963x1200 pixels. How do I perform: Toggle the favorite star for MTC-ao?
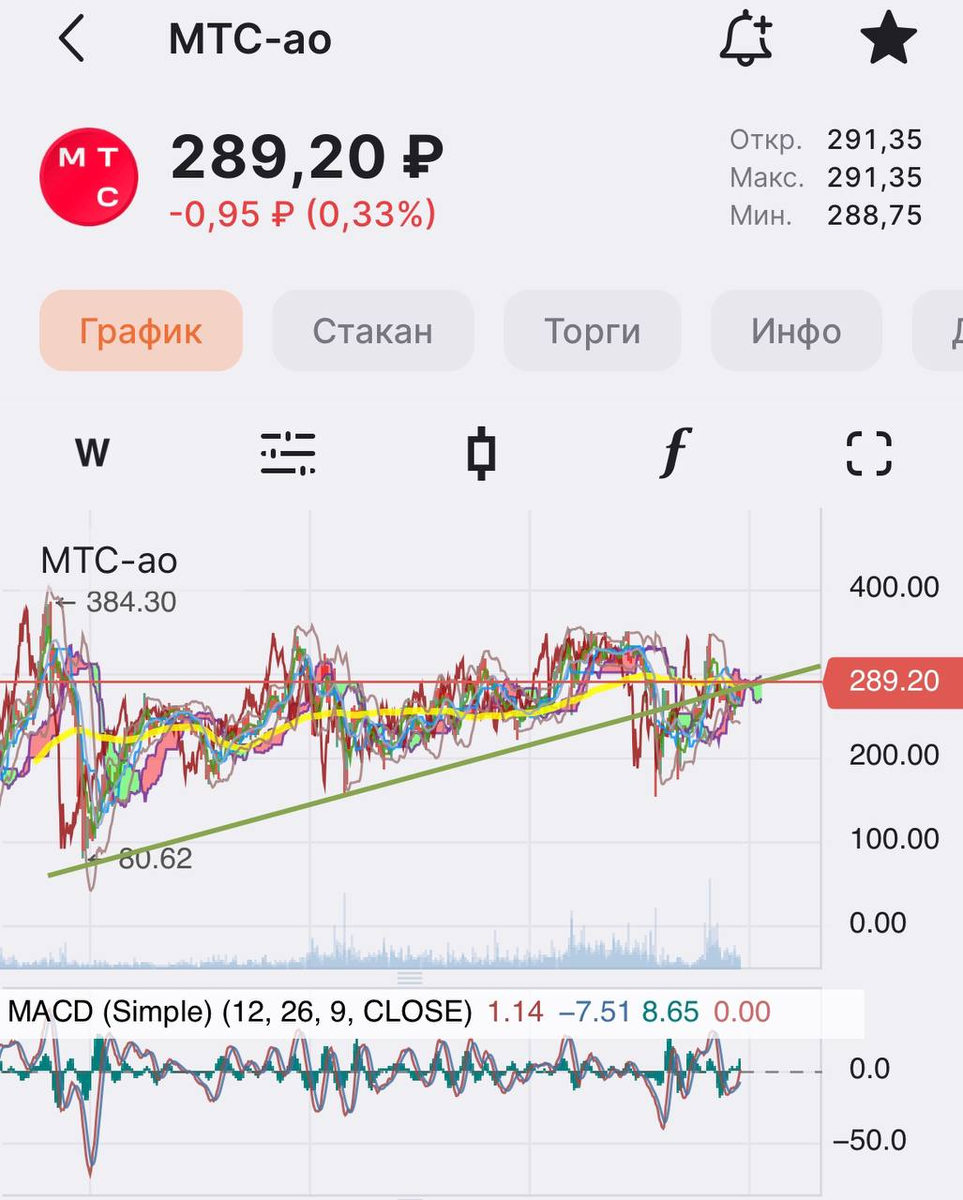888,38
